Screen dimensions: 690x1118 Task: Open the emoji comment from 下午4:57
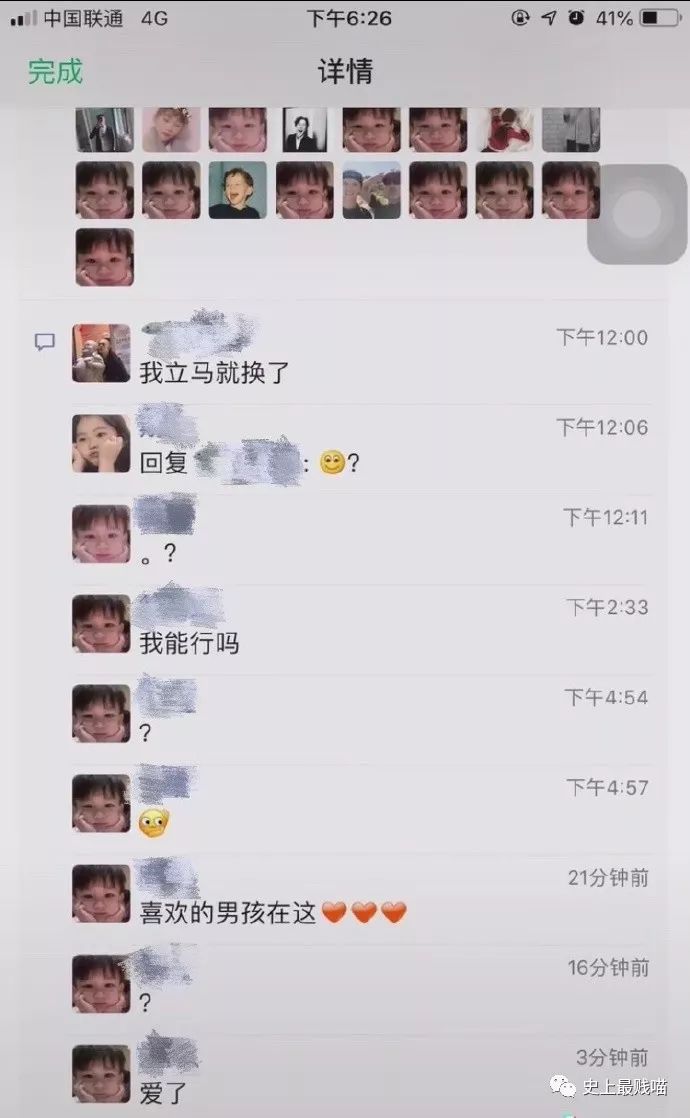click(154, 824)
